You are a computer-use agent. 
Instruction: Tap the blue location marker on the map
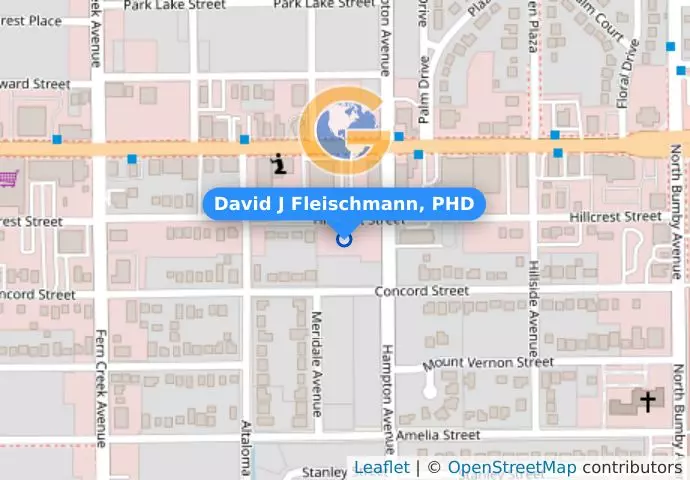coord(345,239)
